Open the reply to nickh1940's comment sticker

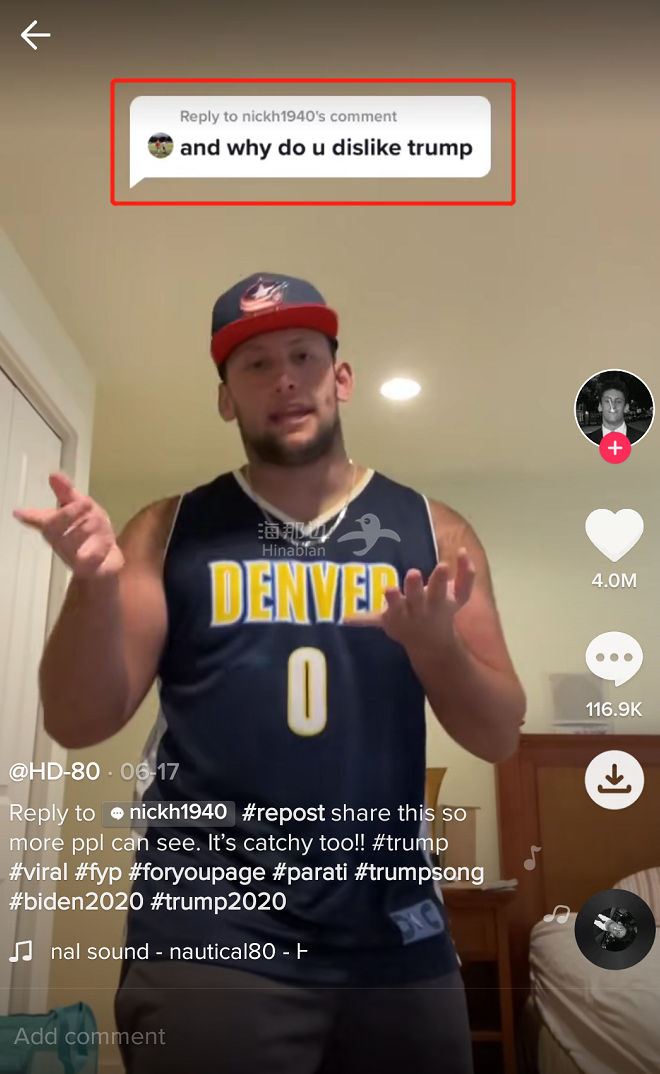310,138
